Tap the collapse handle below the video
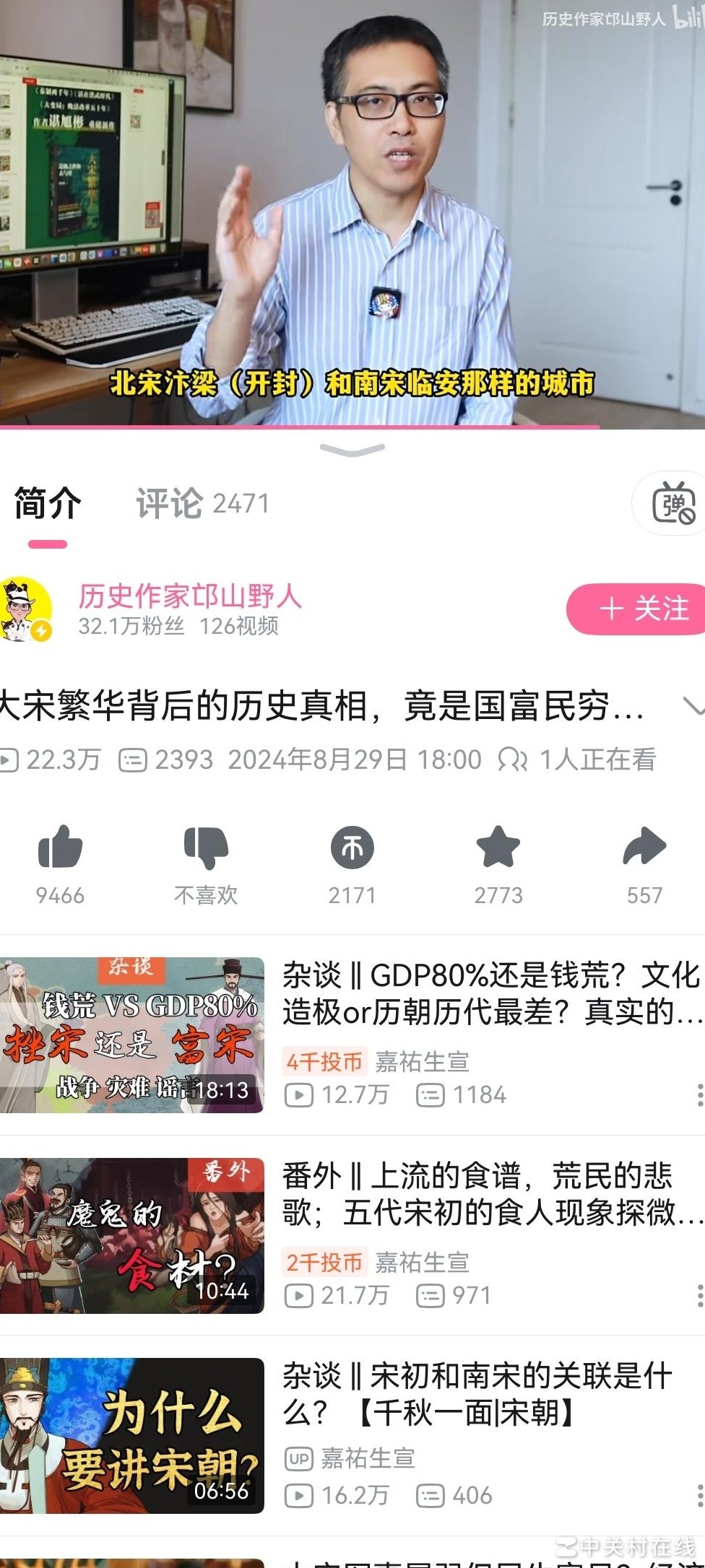The width and height of the screenshot is (705, 1568). [x=352, y=450]
